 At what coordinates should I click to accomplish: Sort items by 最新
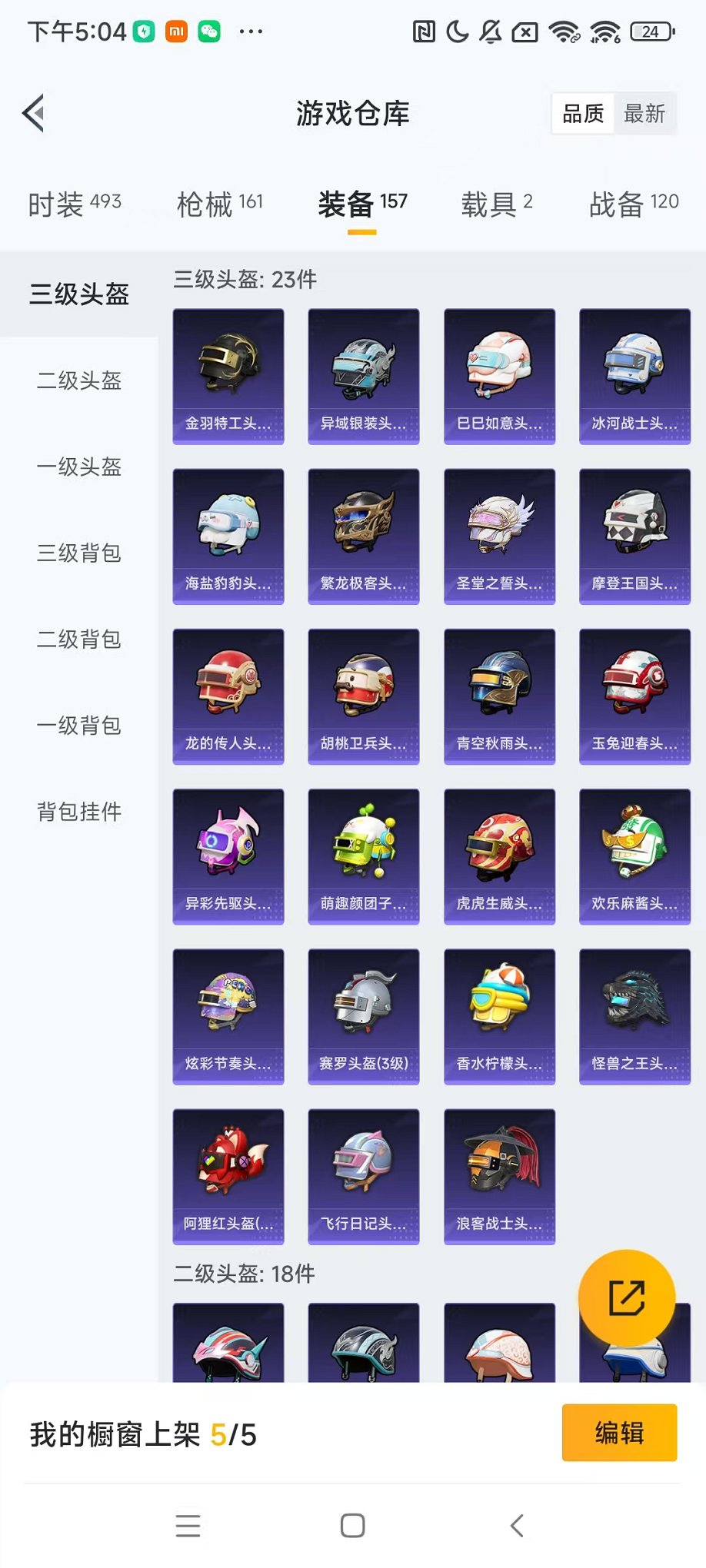644,114
